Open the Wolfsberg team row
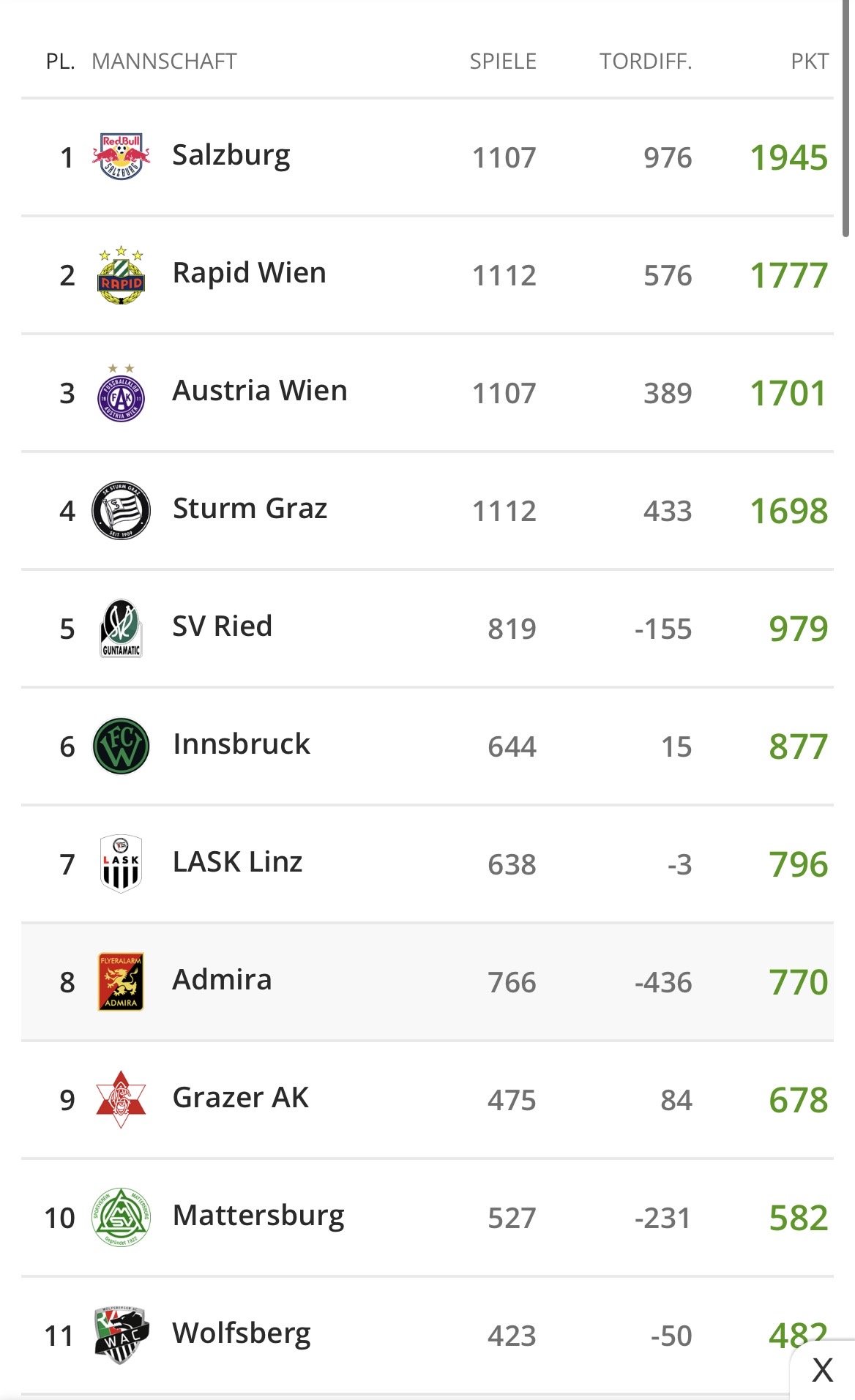This screenshot has height=1400, width=855. click(x=241, y=1334)
